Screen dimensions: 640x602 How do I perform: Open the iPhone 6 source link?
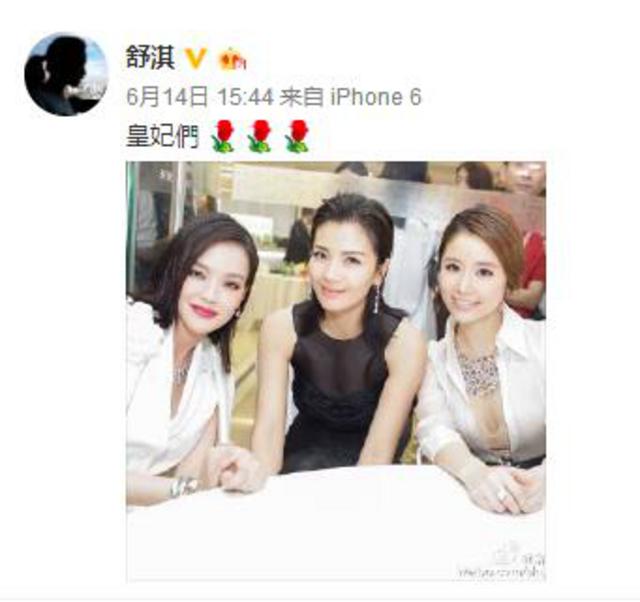pos(375,97)
